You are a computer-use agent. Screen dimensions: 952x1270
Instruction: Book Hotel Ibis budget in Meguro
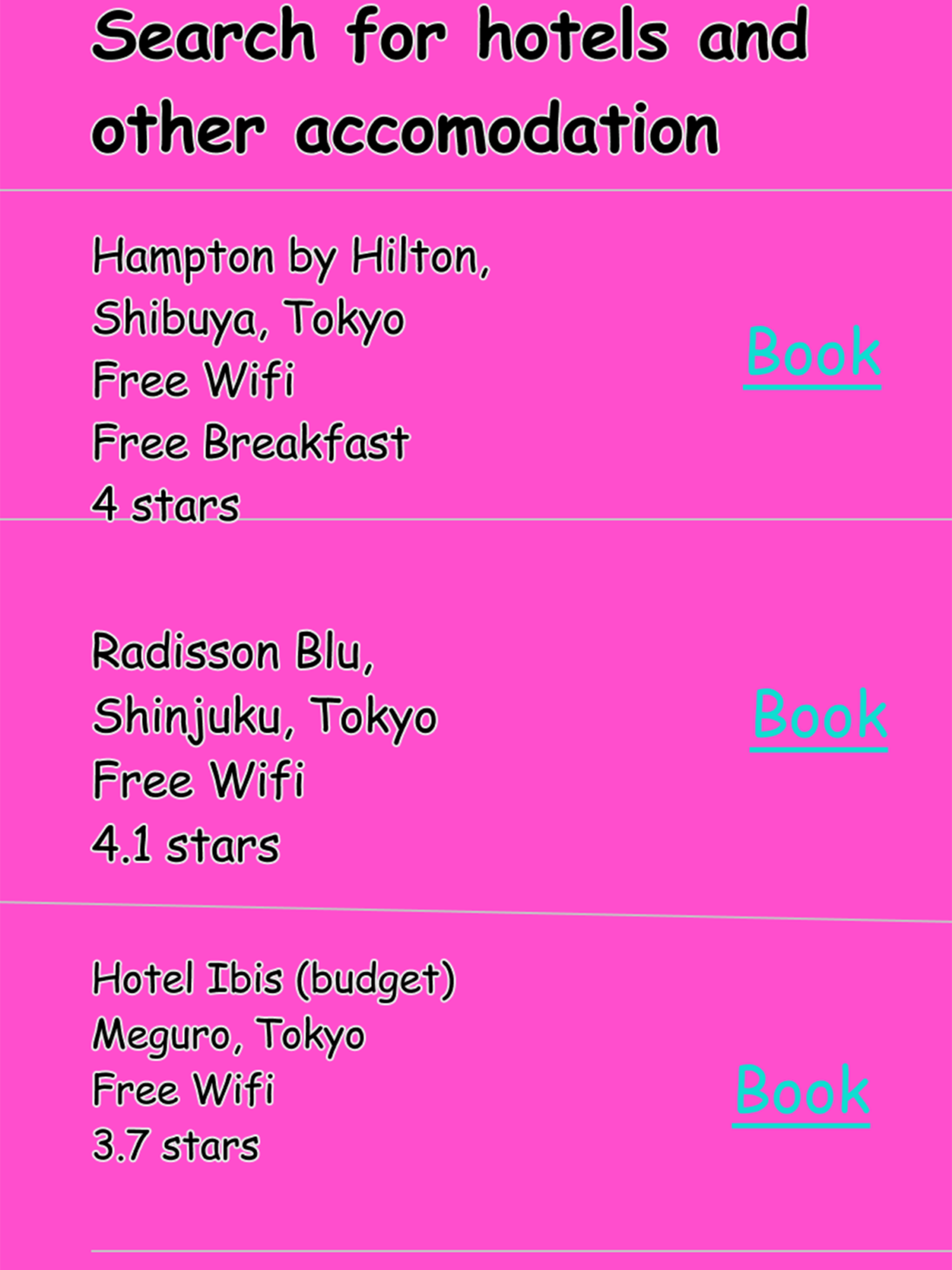coord(802,1092)
